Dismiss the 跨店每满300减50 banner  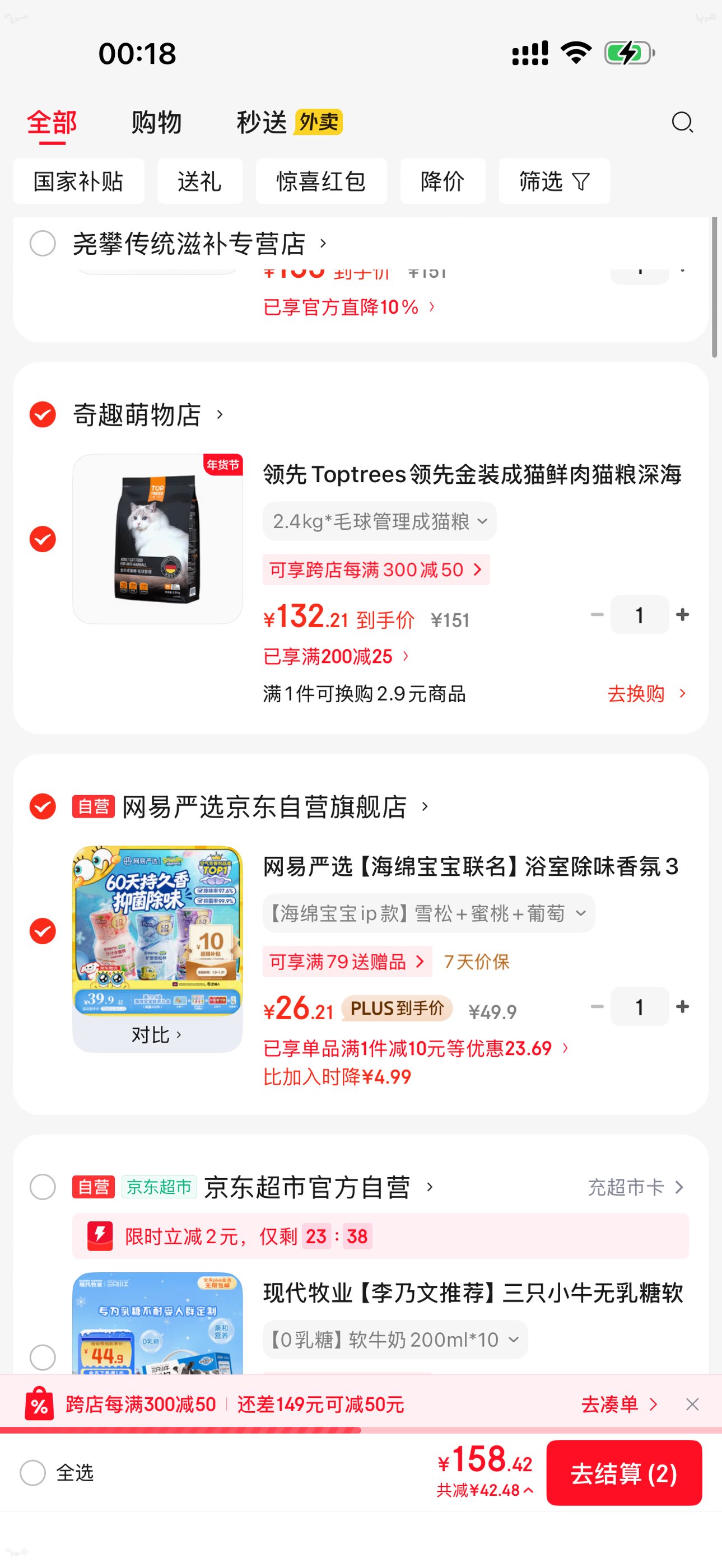(692, 1404)
